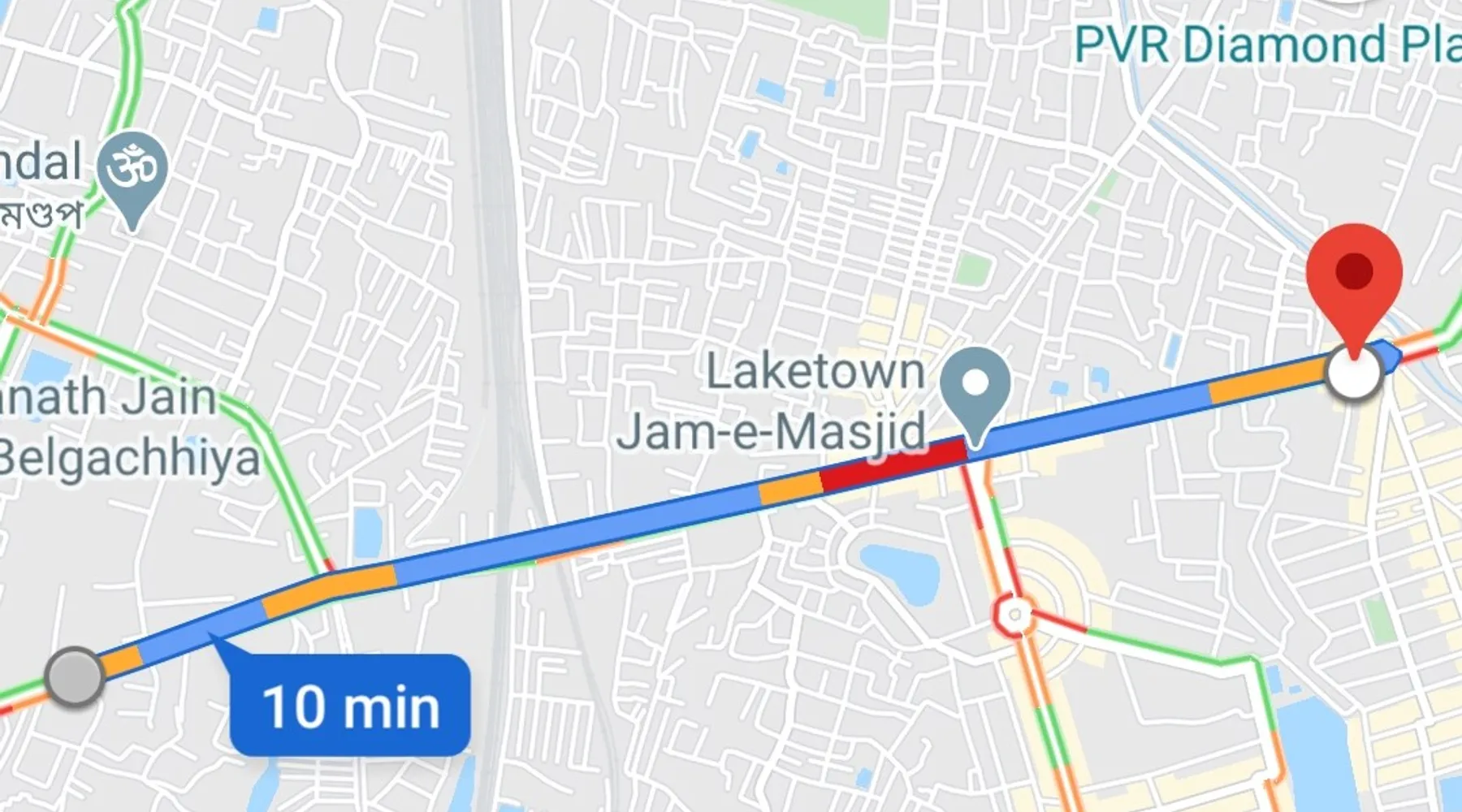Tap the Hindu temple Om marker
Image resolution: width=1462 pixels, height=812 pixels.
(132, 169)
